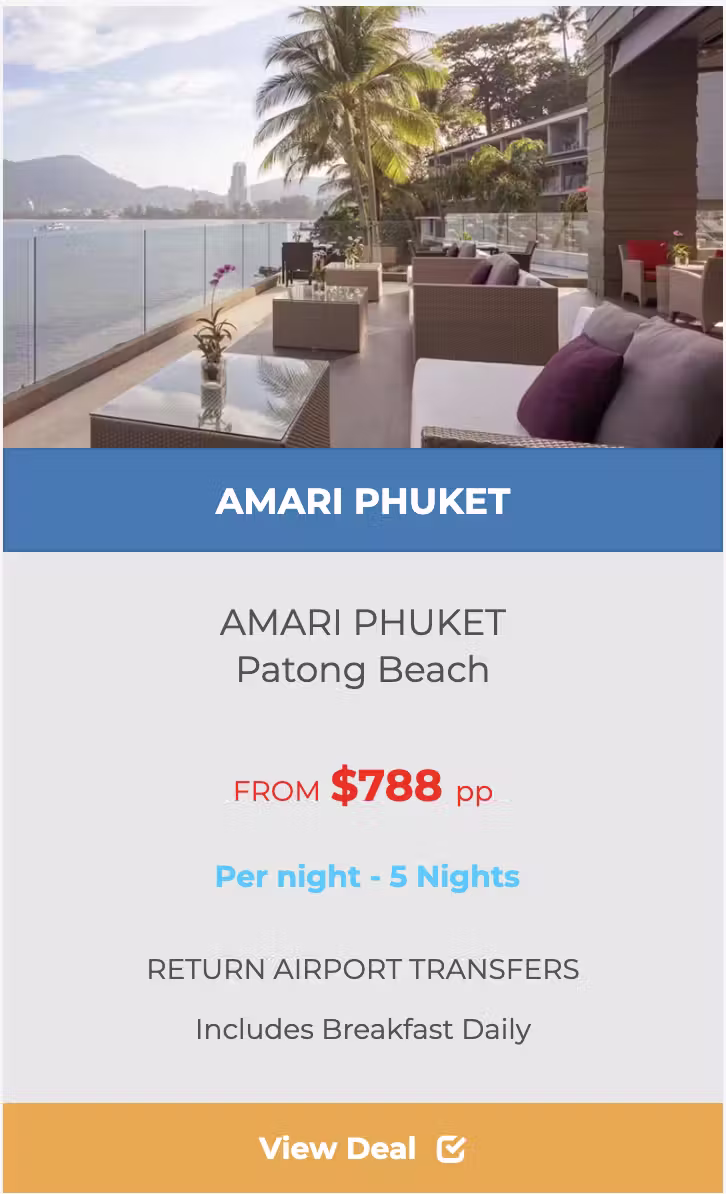Open the Amari Phuket hotel photo
726x1194 pixels.
click(362, 225)
